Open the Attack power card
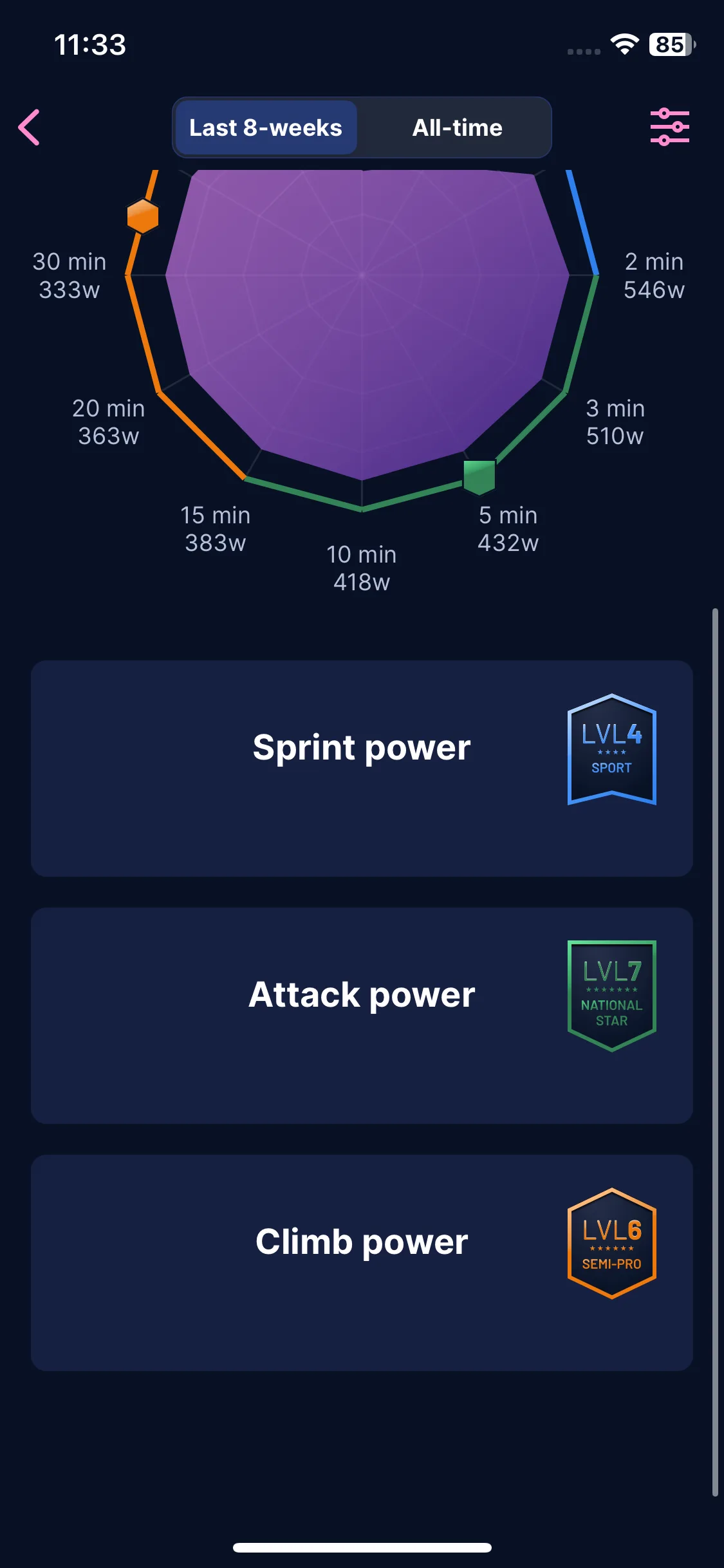 [362, 1016]
